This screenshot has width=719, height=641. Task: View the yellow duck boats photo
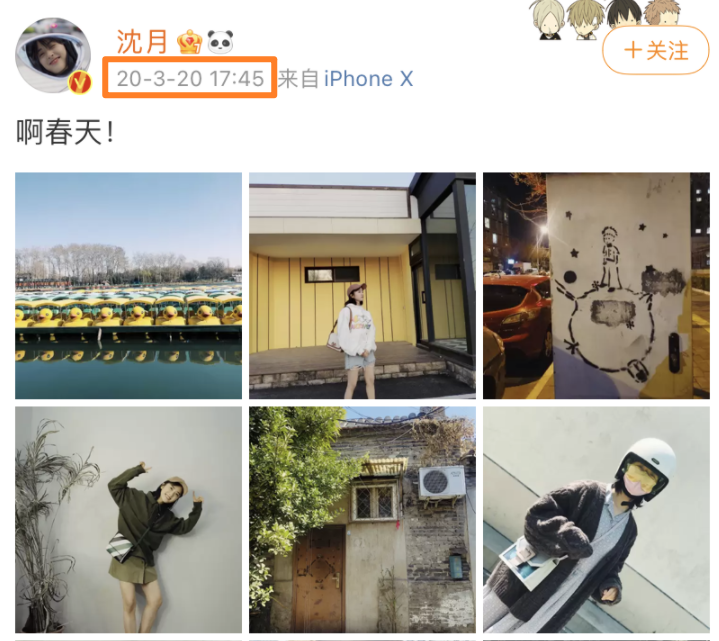(x=128, y=286)
